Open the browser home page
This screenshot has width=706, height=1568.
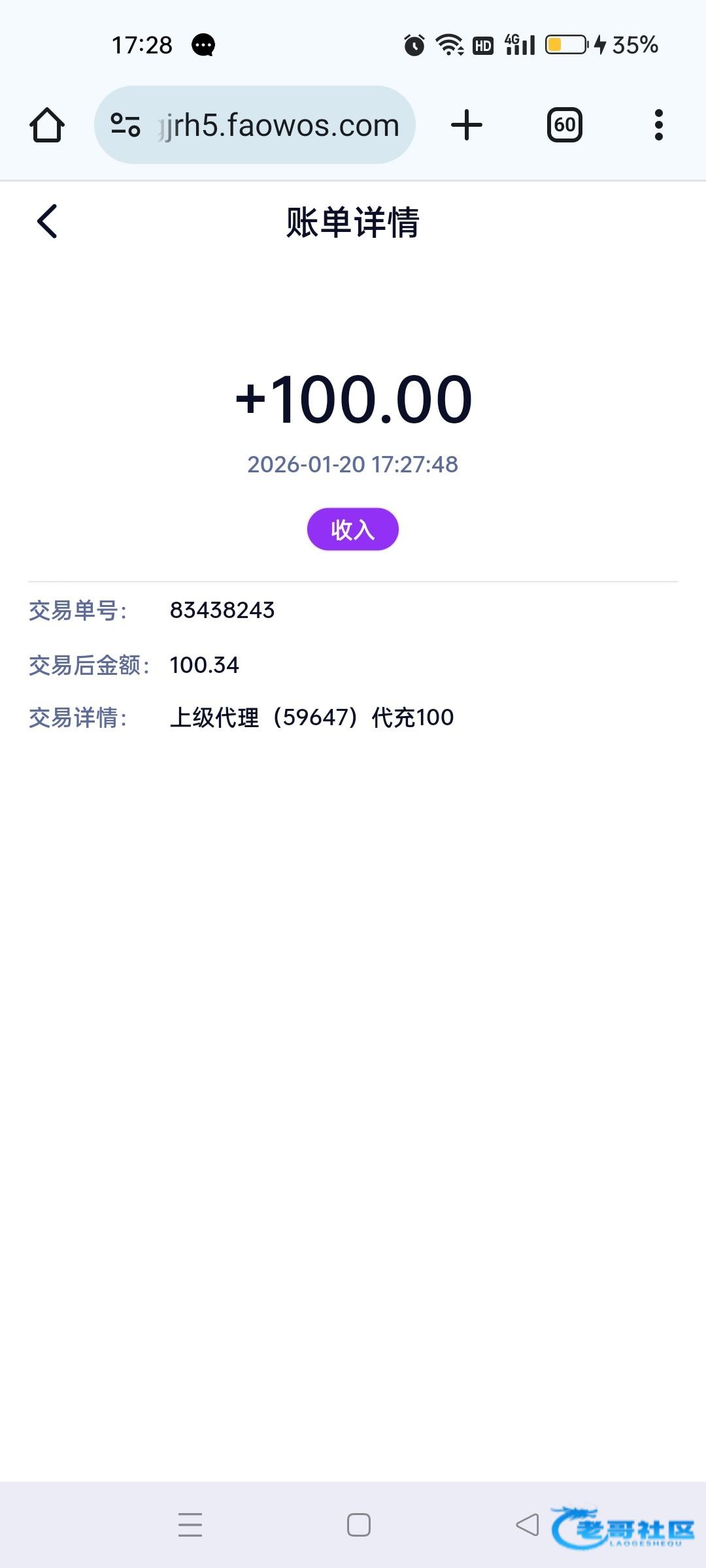[x=47, y=125]
